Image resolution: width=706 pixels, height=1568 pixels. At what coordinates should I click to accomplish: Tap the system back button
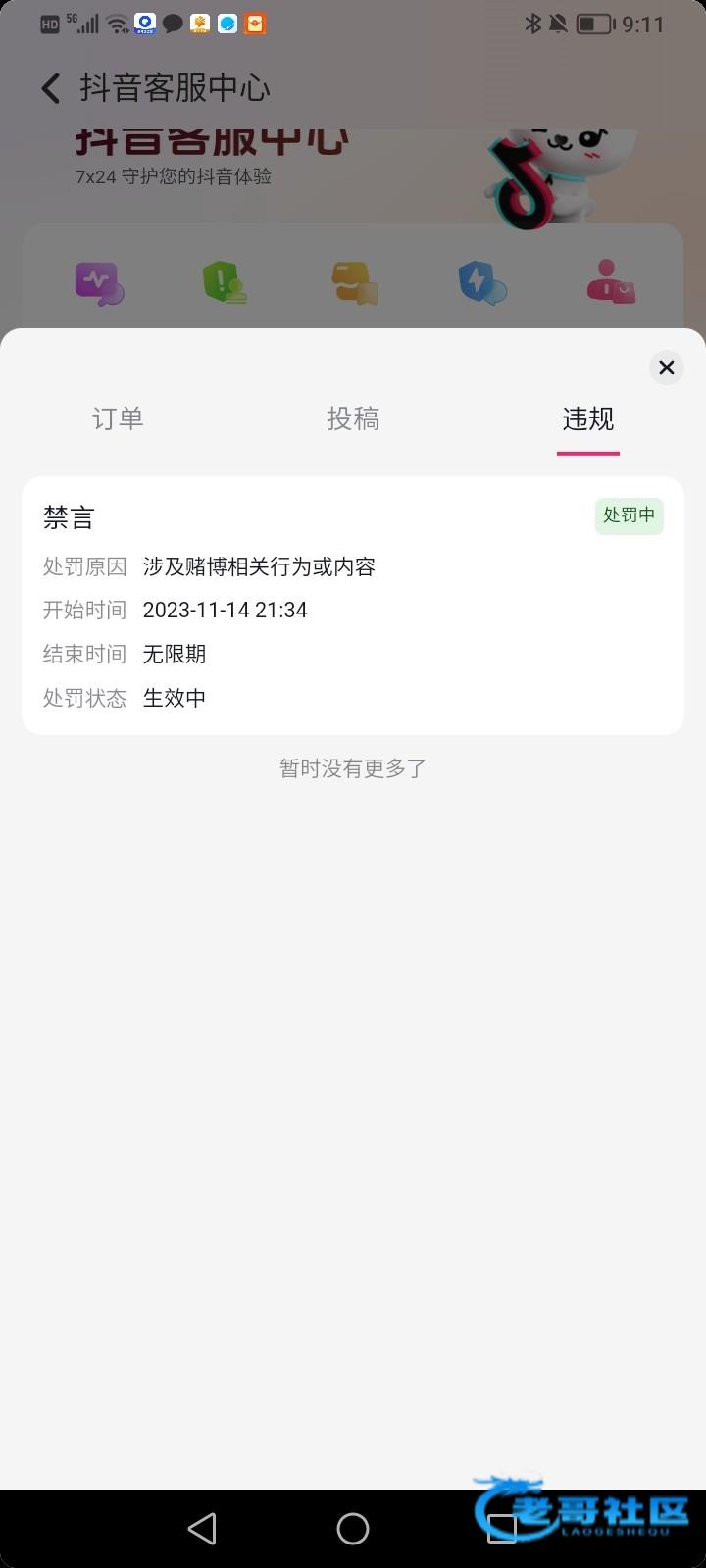click(202, 1529)
